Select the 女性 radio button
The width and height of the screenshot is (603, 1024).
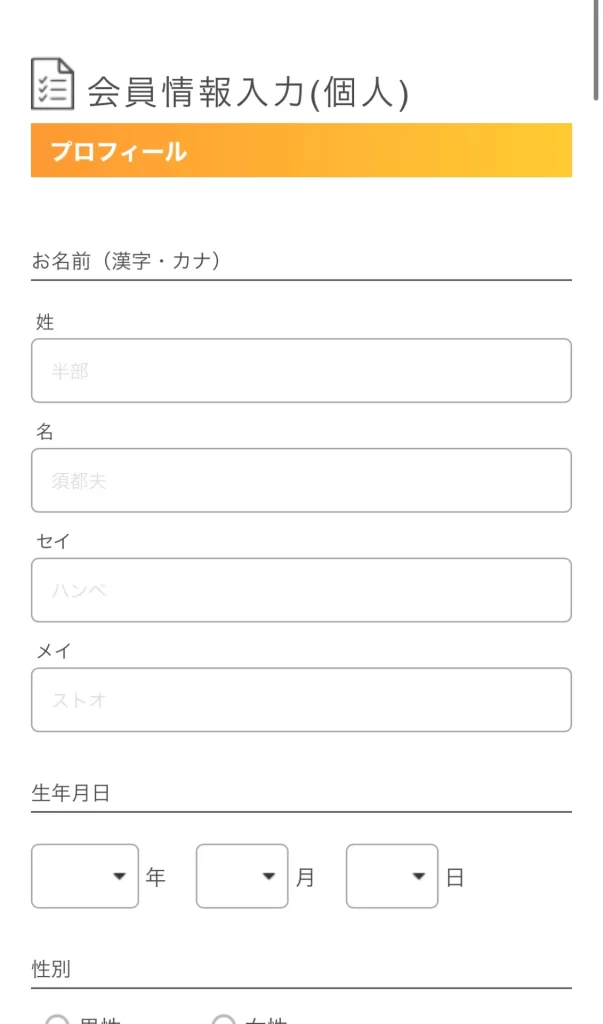tap(224, 1019)
